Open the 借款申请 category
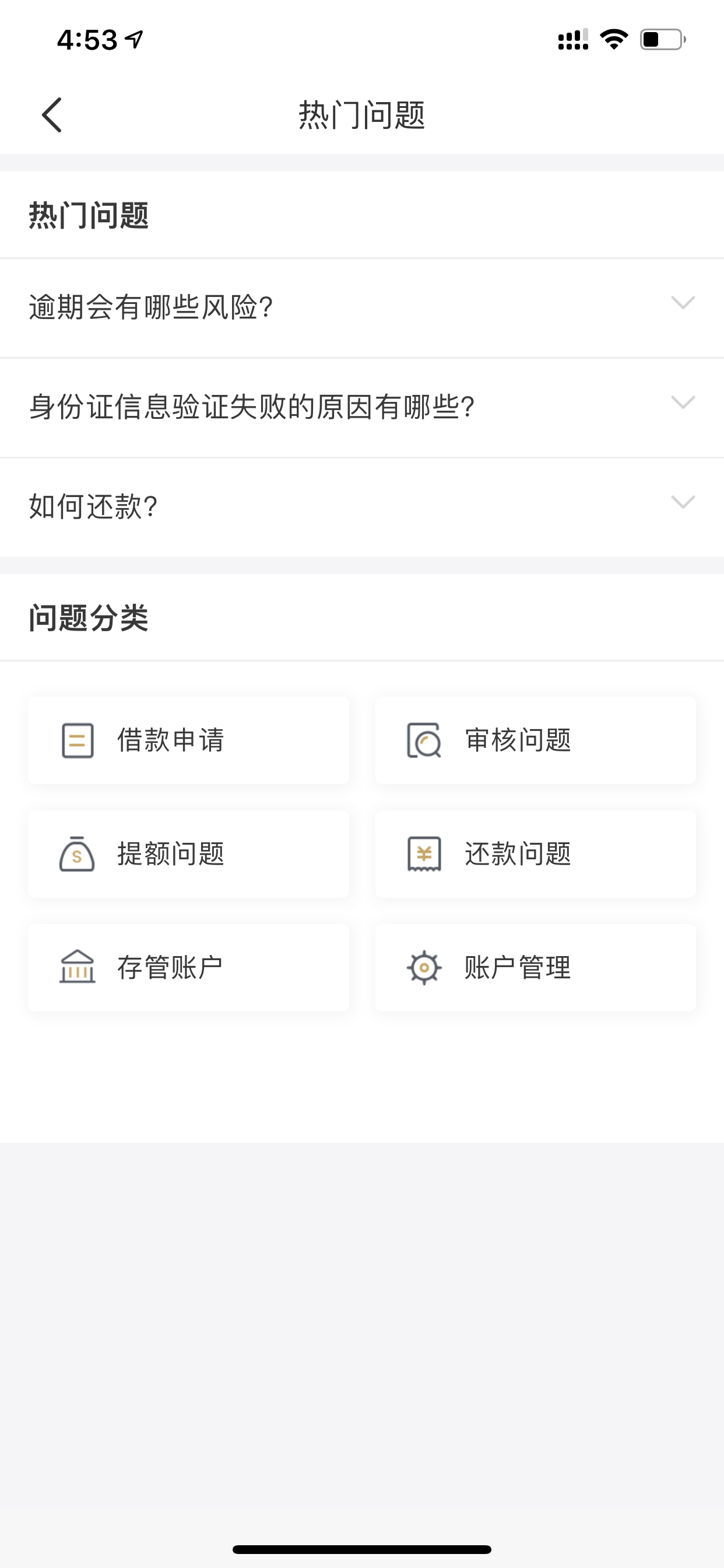The height and width of the screenshot is (1568, 724). pos(189,740)
